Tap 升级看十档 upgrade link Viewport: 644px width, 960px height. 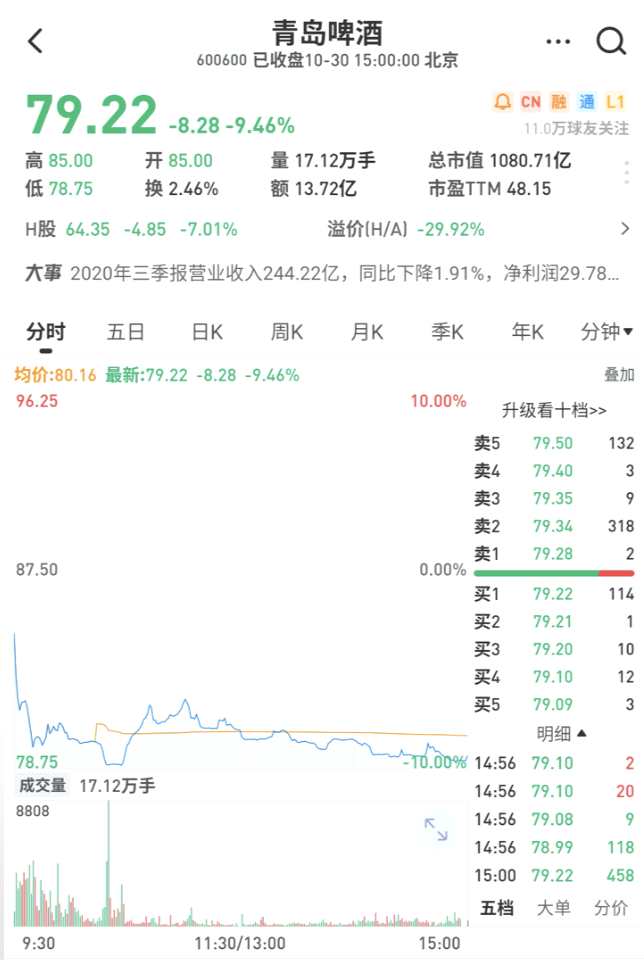[x=554, y=410]
